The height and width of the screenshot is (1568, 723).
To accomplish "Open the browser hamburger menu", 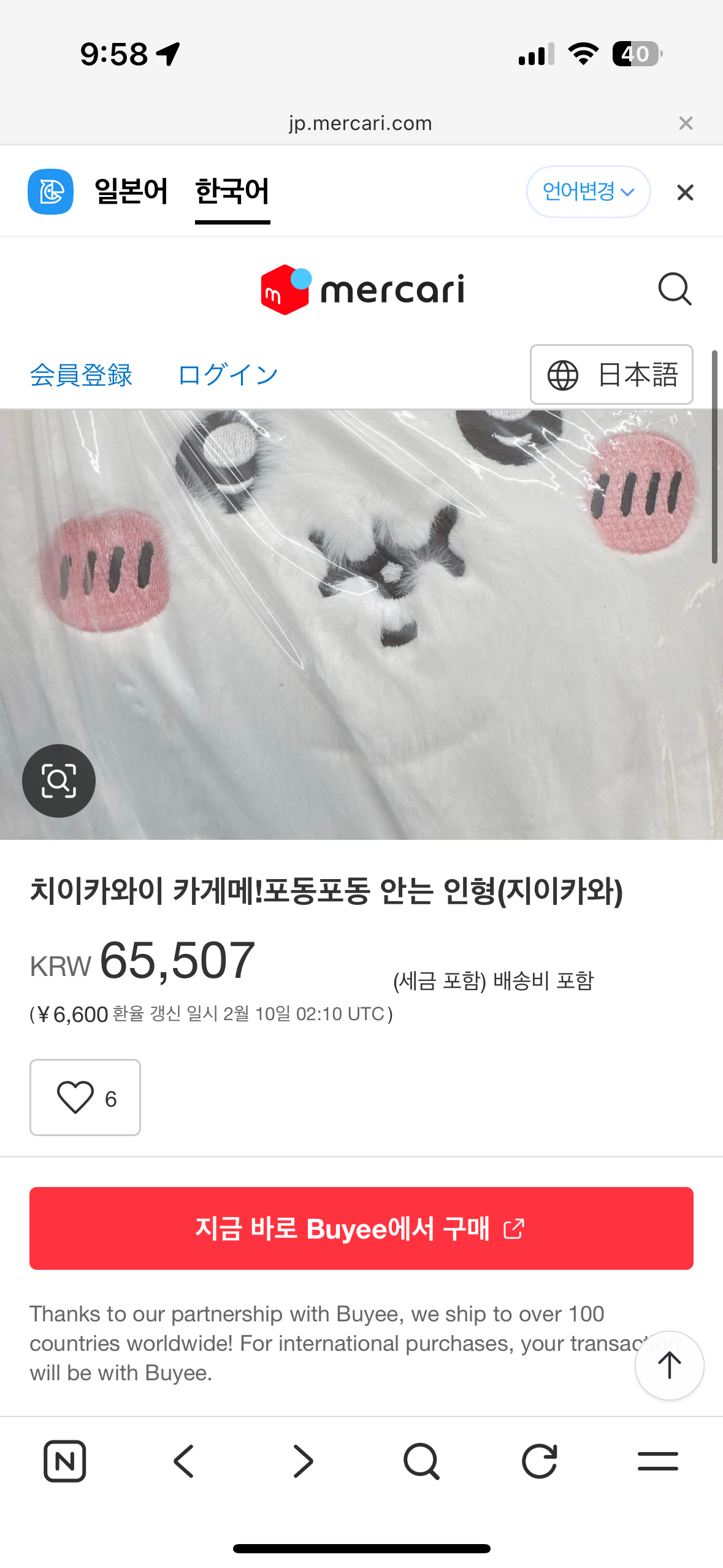I will point(657,1461).
